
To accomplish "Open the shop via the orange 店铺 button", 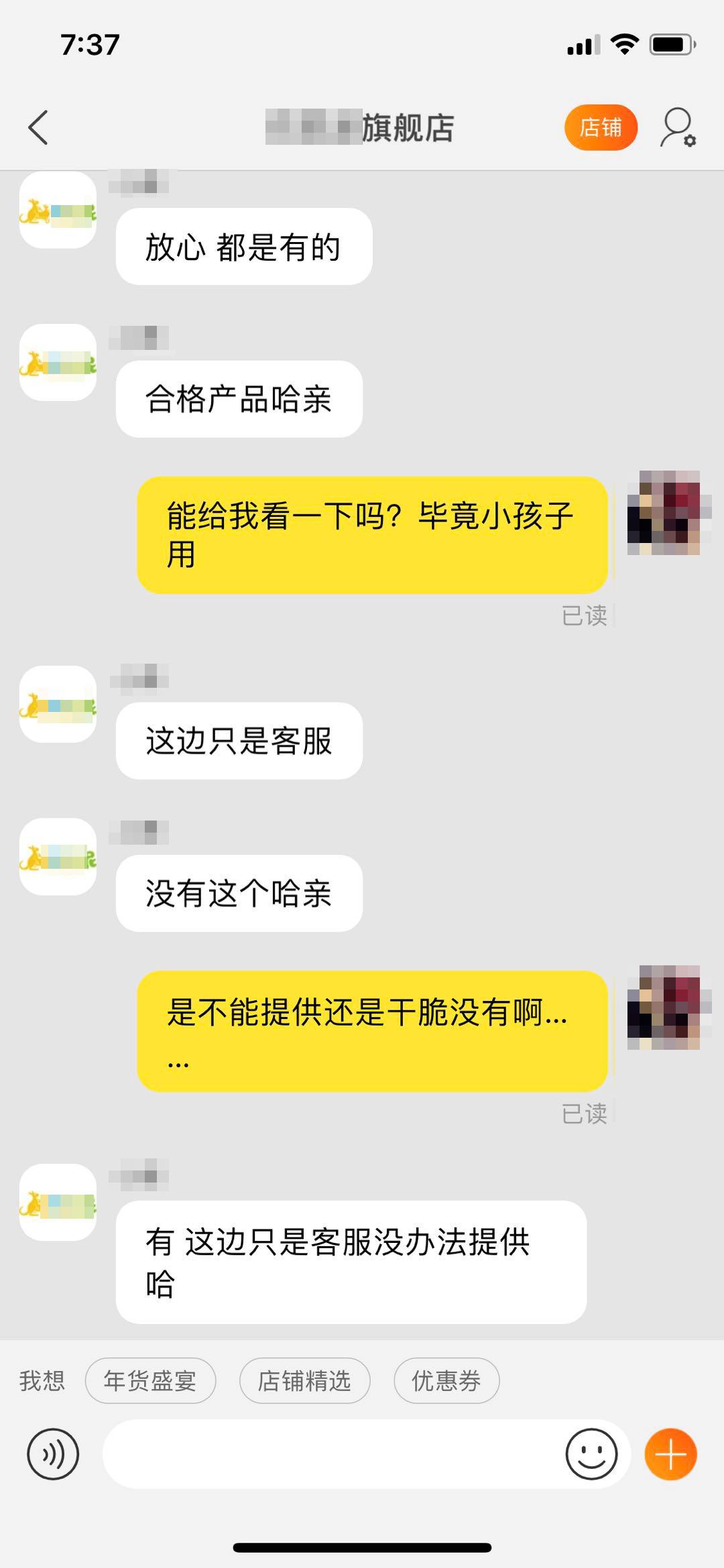I will pos(601,127).
